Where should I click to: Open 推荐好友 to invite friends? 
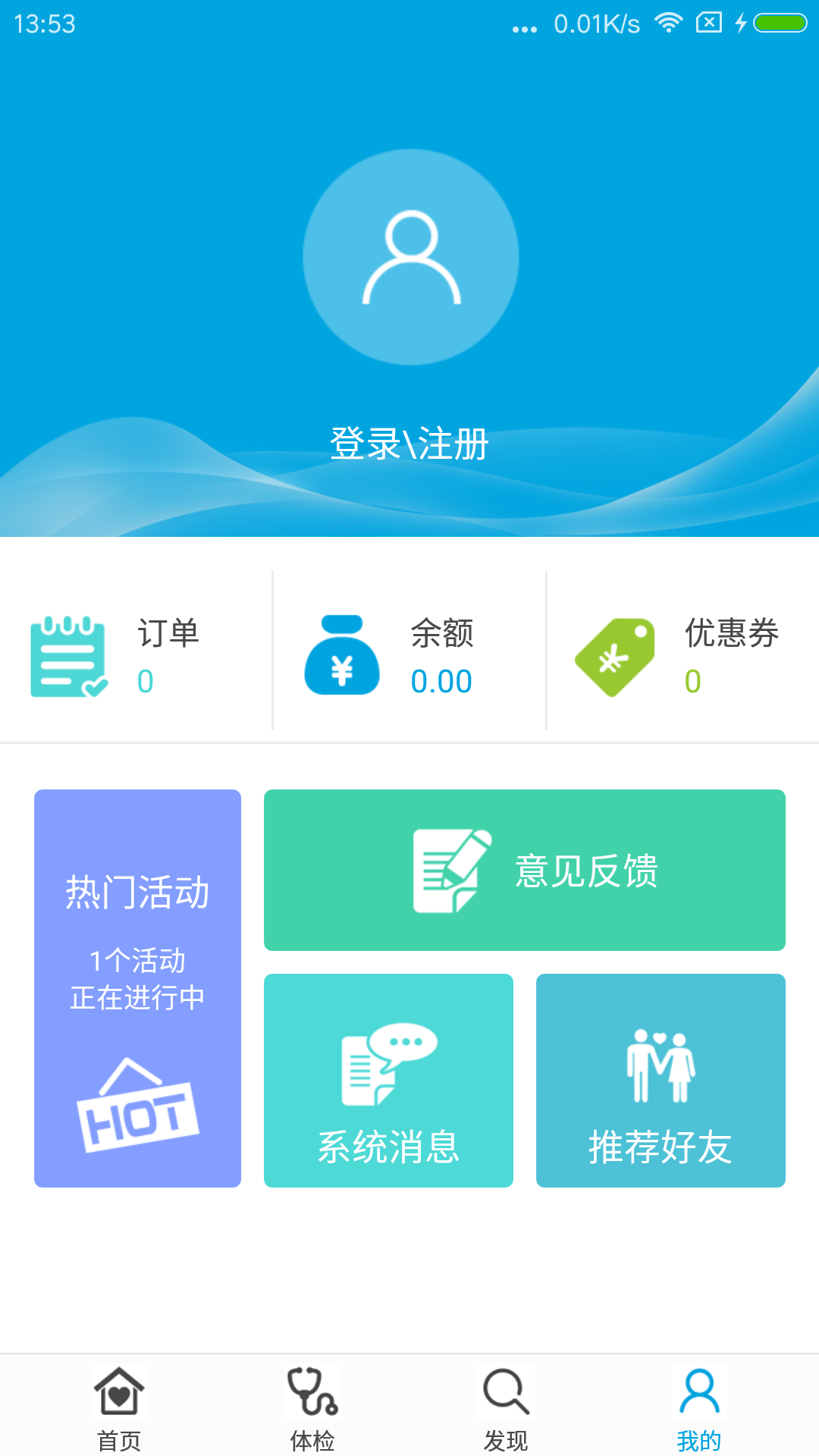(661, 1080)
